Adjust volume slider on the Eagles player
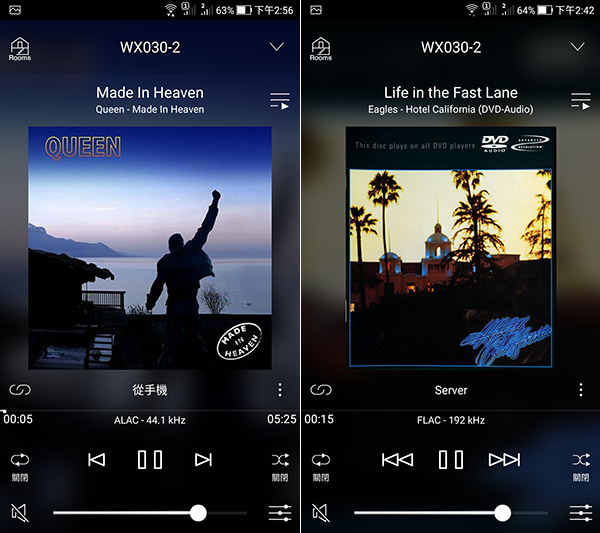 pos(502,513)
